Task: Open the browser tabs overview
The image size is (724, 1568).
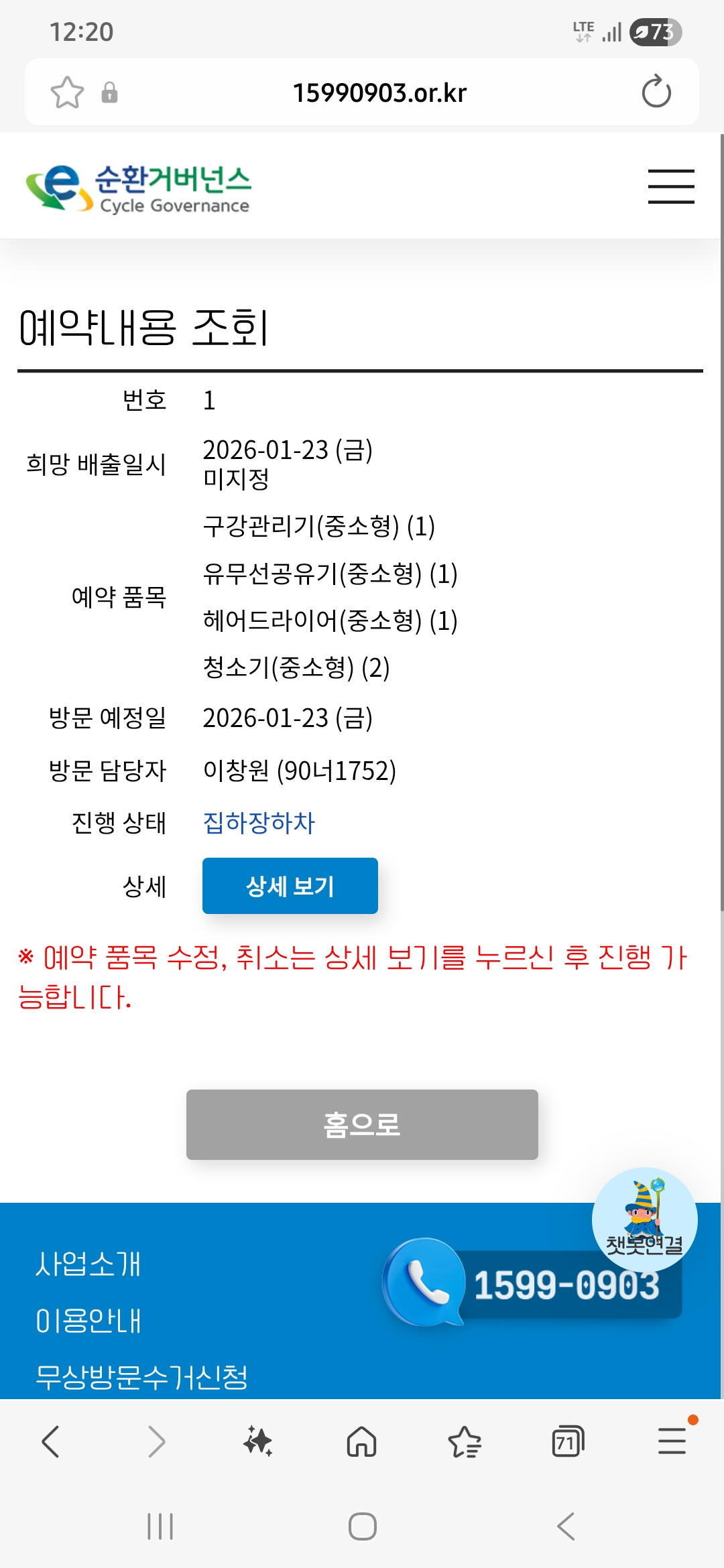Action: 568,1441
